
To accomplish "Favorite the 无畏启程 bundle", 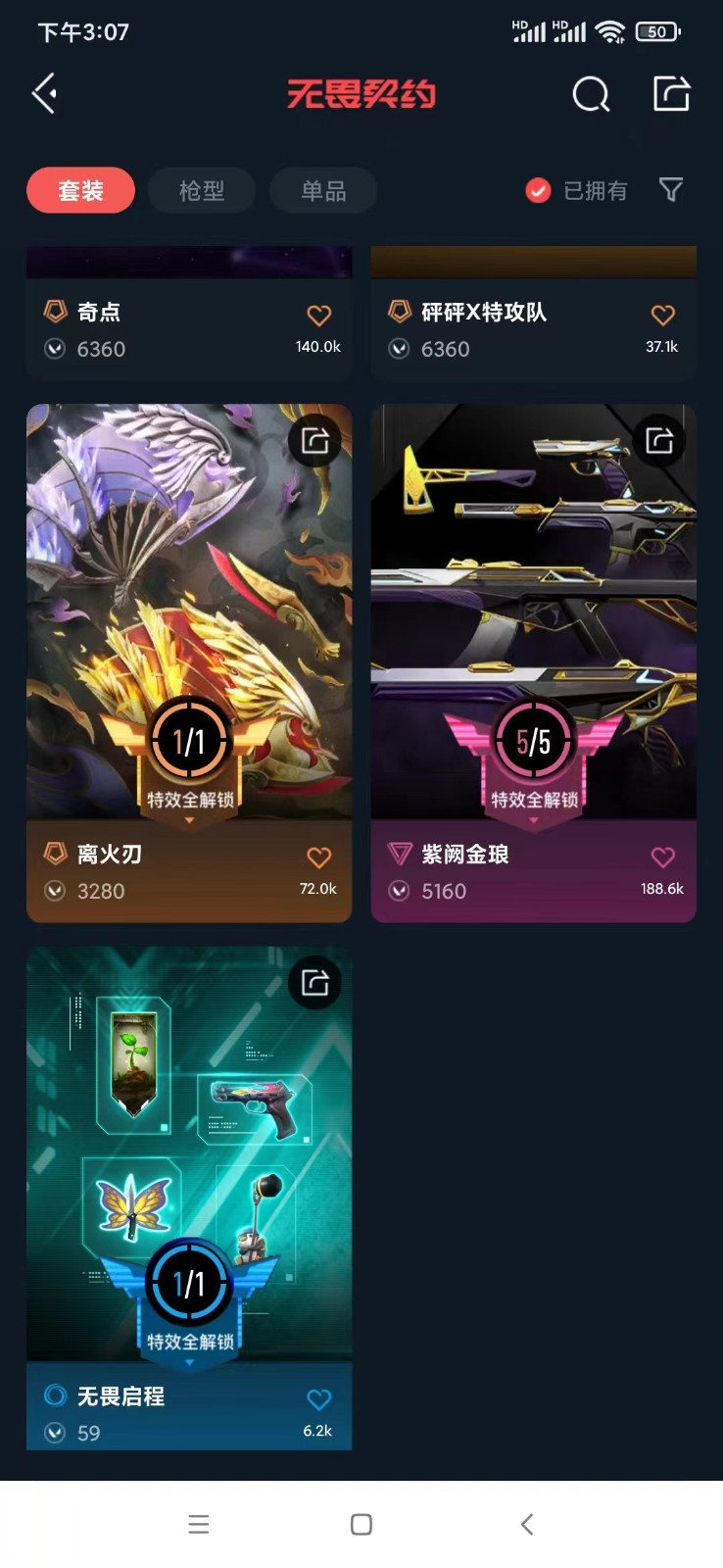I will click(318, 1399).
